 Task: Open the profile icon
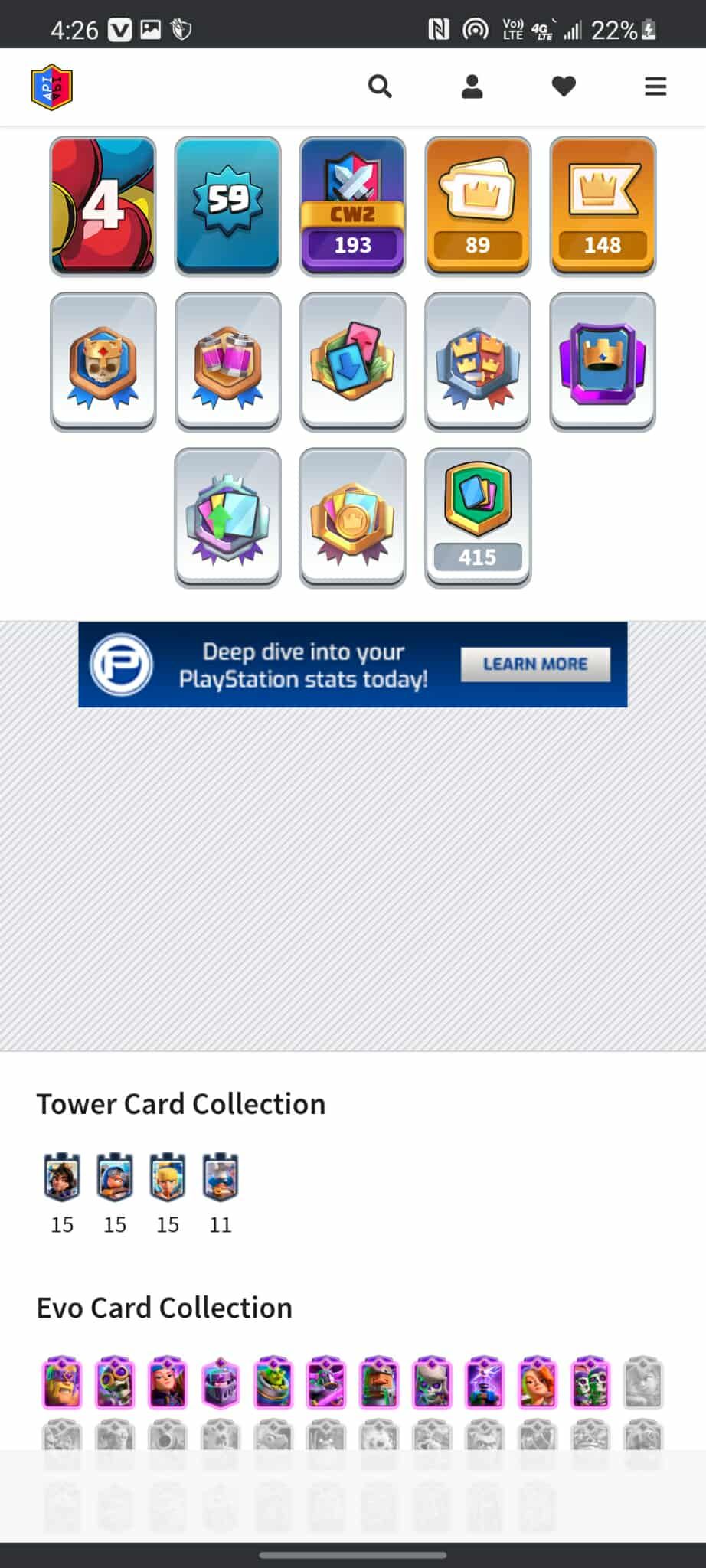(x=472, y=87)
